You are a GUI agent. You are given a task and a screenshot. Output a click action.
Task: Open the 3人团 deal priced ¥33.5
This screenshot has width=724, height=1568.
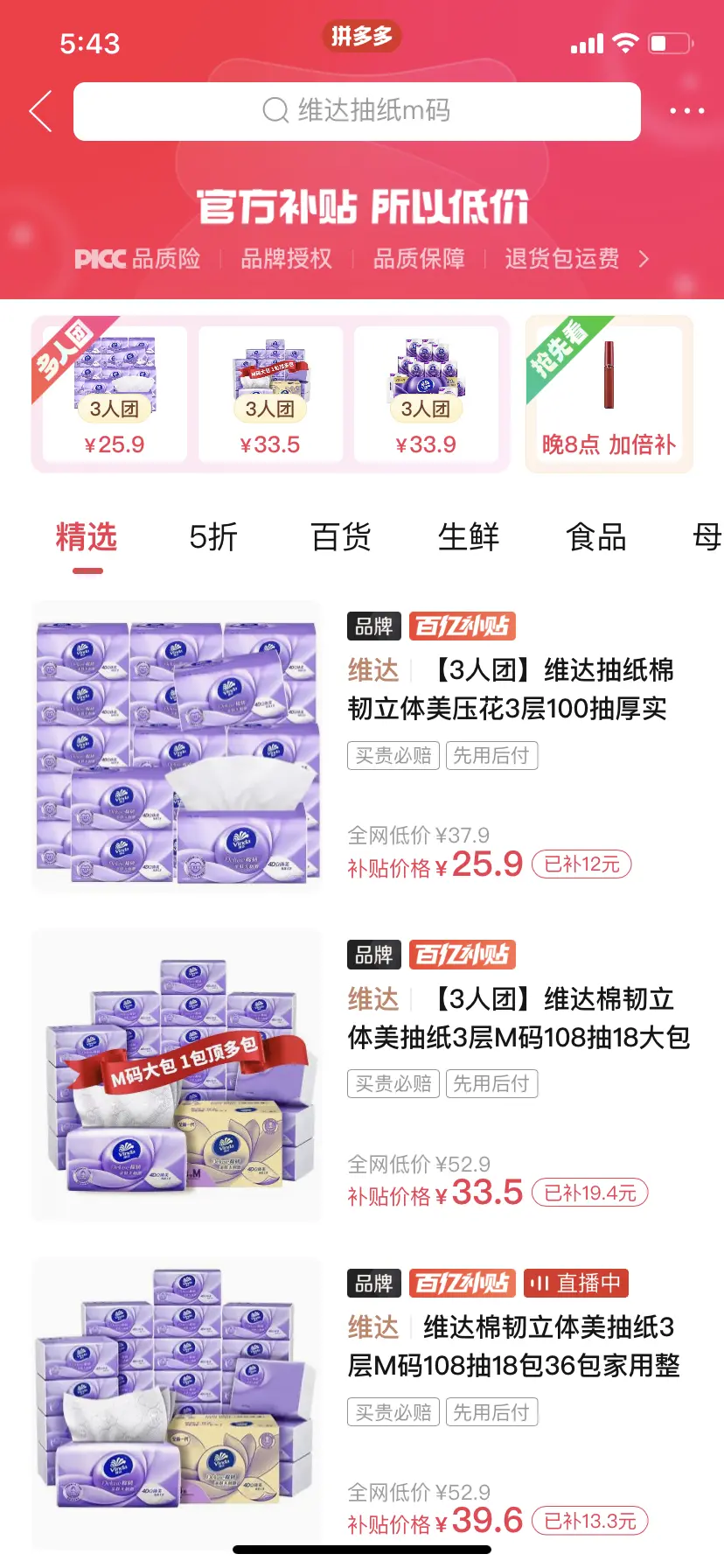pos(270,394)
